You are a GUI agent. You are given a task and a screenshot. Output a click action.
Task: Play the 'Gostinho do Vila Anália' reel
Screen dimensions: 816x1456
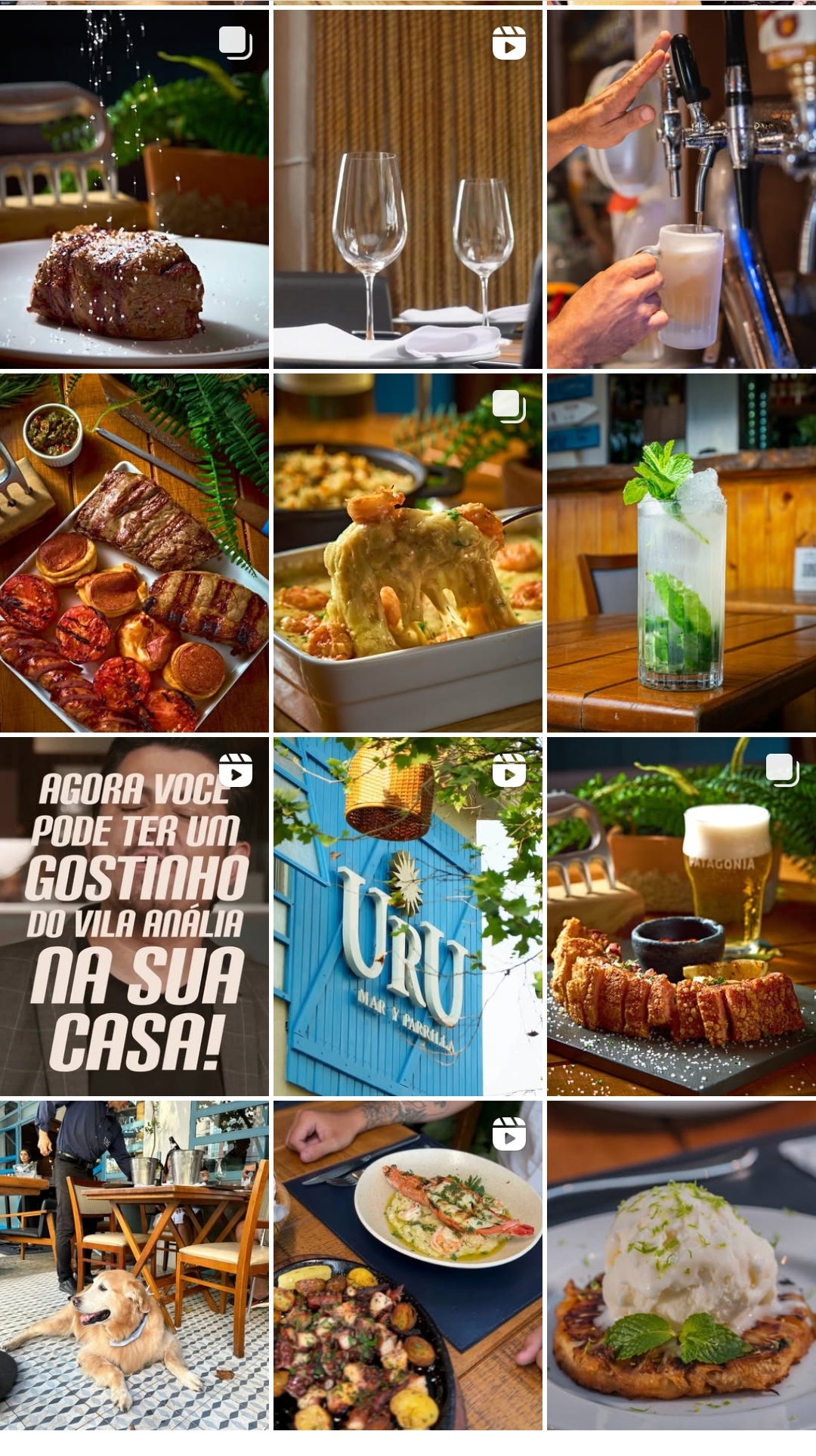pos(134,916)
